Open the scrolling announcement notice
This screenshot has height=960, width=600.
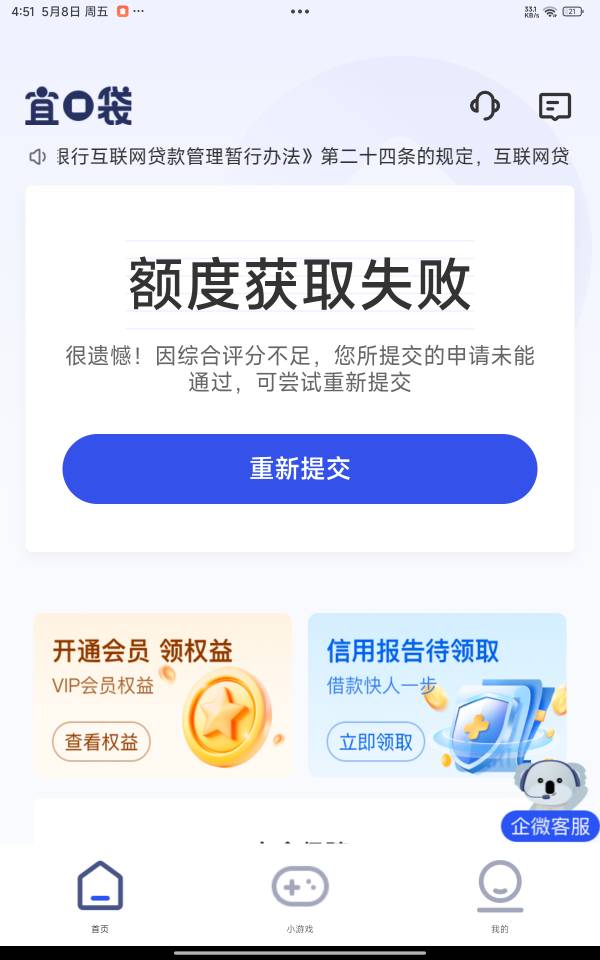pyautogui.click(x=300, y=157)
